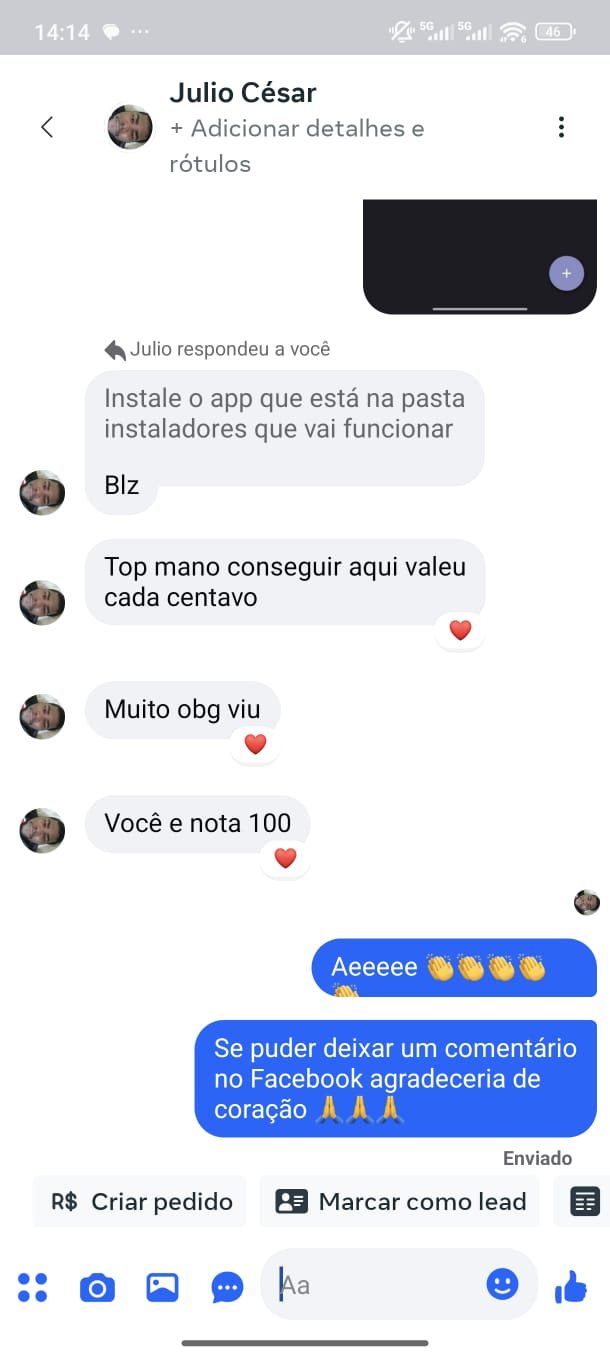Open the three-dot overflow menu
The height and width of the screenshot is (1356, 610).
pyautogui.click(x=561, y=127)
